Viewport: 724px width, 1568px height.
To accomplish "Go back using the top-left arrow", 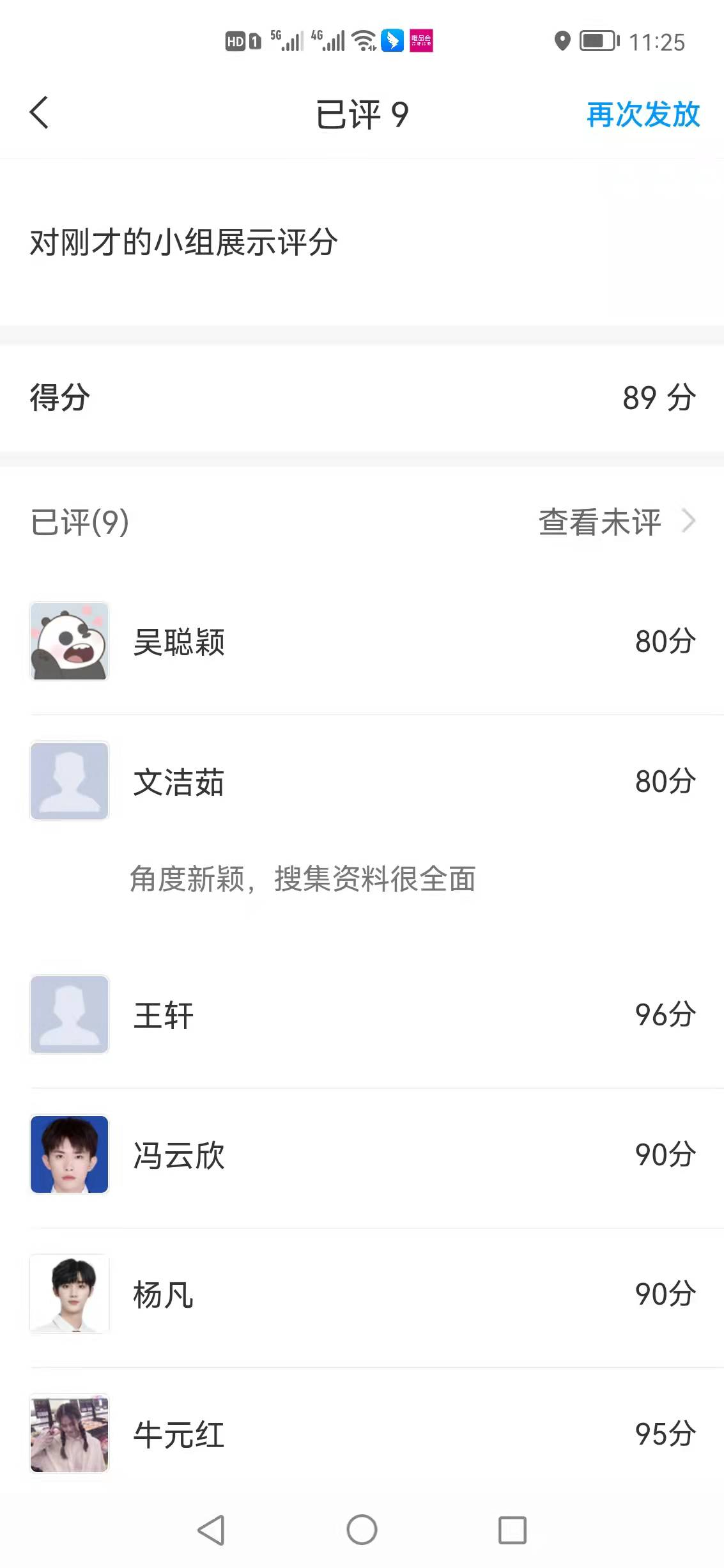I will [x=39, y=113].
